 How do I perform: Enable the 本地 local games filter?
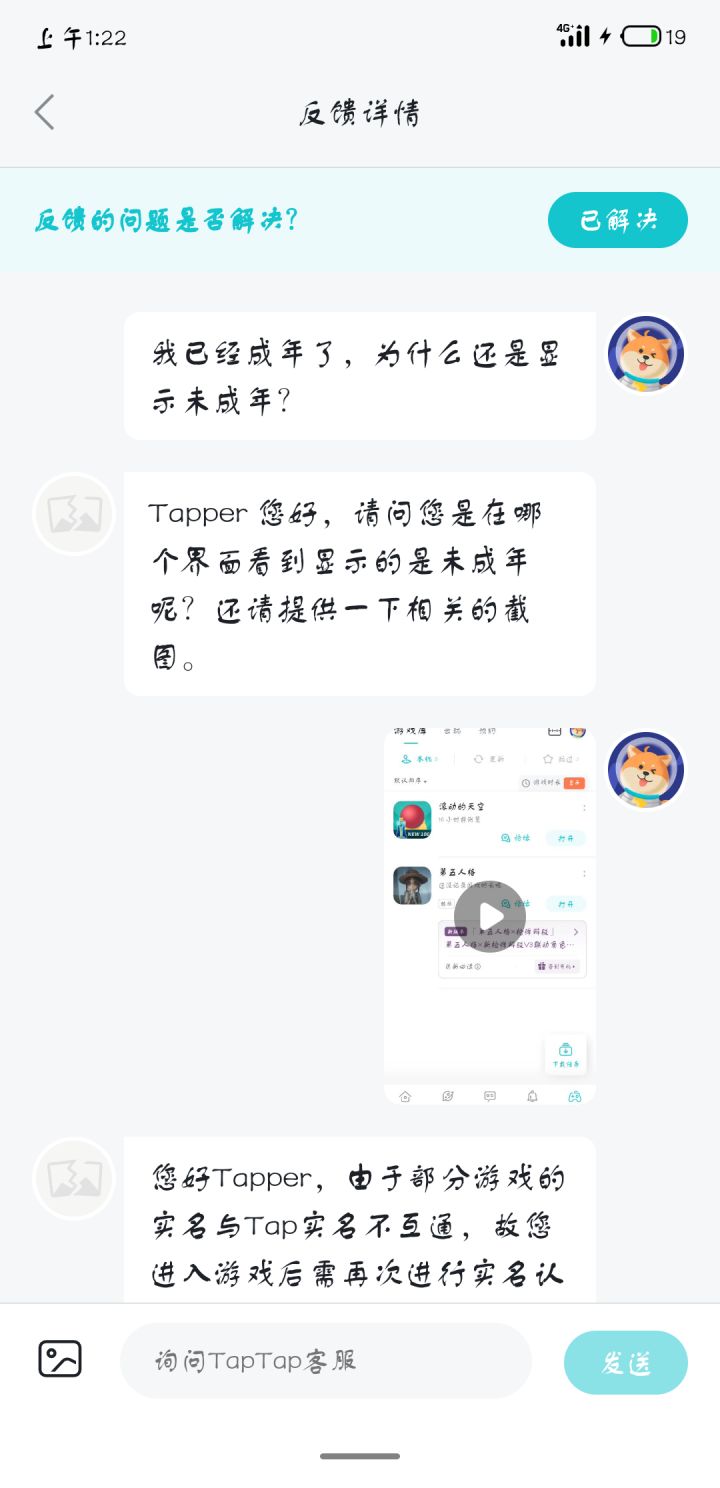point(417,758)
